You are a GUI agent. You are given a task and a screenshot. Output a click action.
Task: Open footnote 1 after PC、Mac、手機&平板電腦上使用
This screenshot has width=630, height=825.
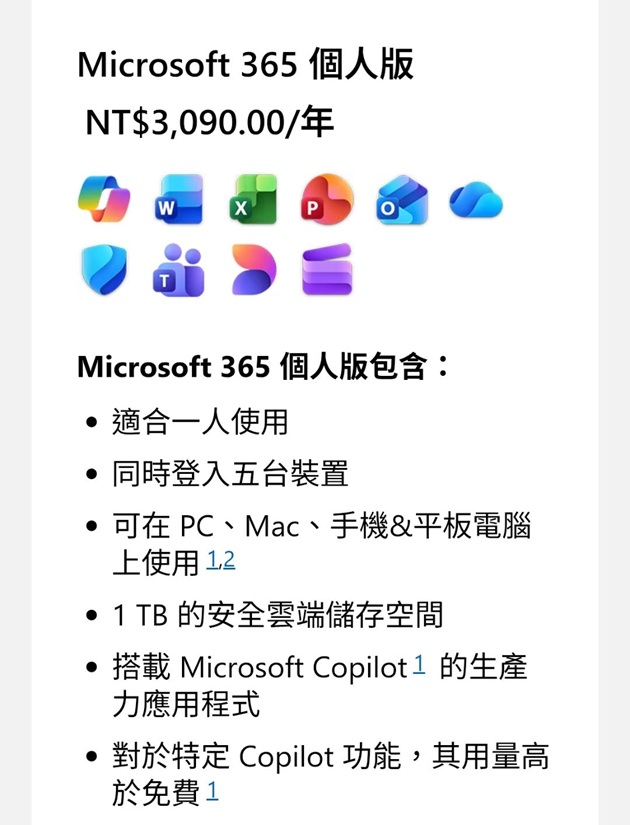pyautogui.click(x=211, y=560)
